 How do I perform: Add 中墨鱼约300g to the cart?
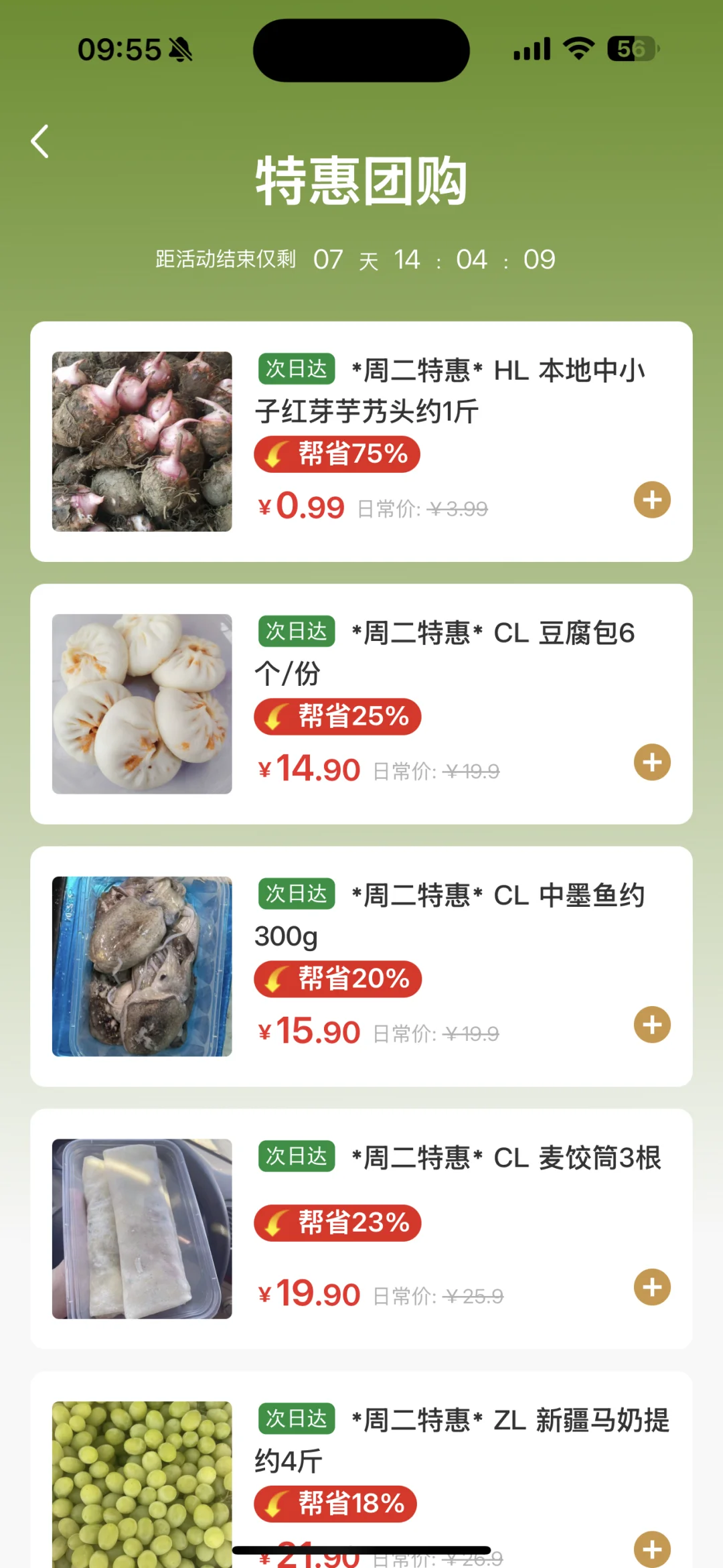click(x=652, y=1025)
